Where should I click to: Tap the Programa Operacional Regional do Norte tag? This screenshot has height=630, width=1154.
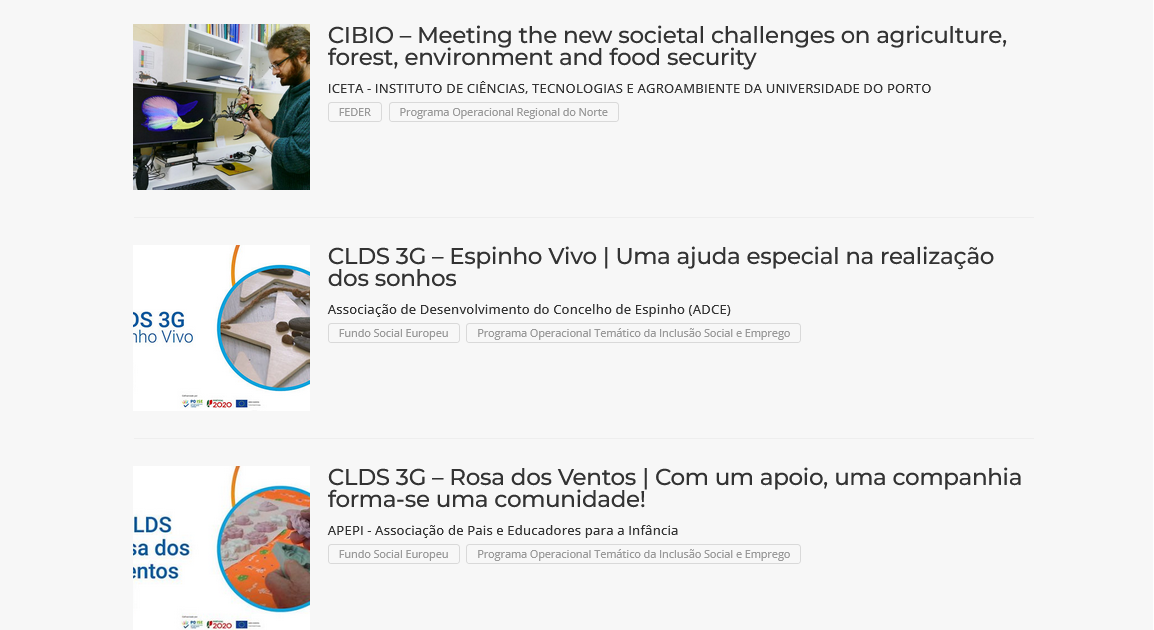pos(503,112)
